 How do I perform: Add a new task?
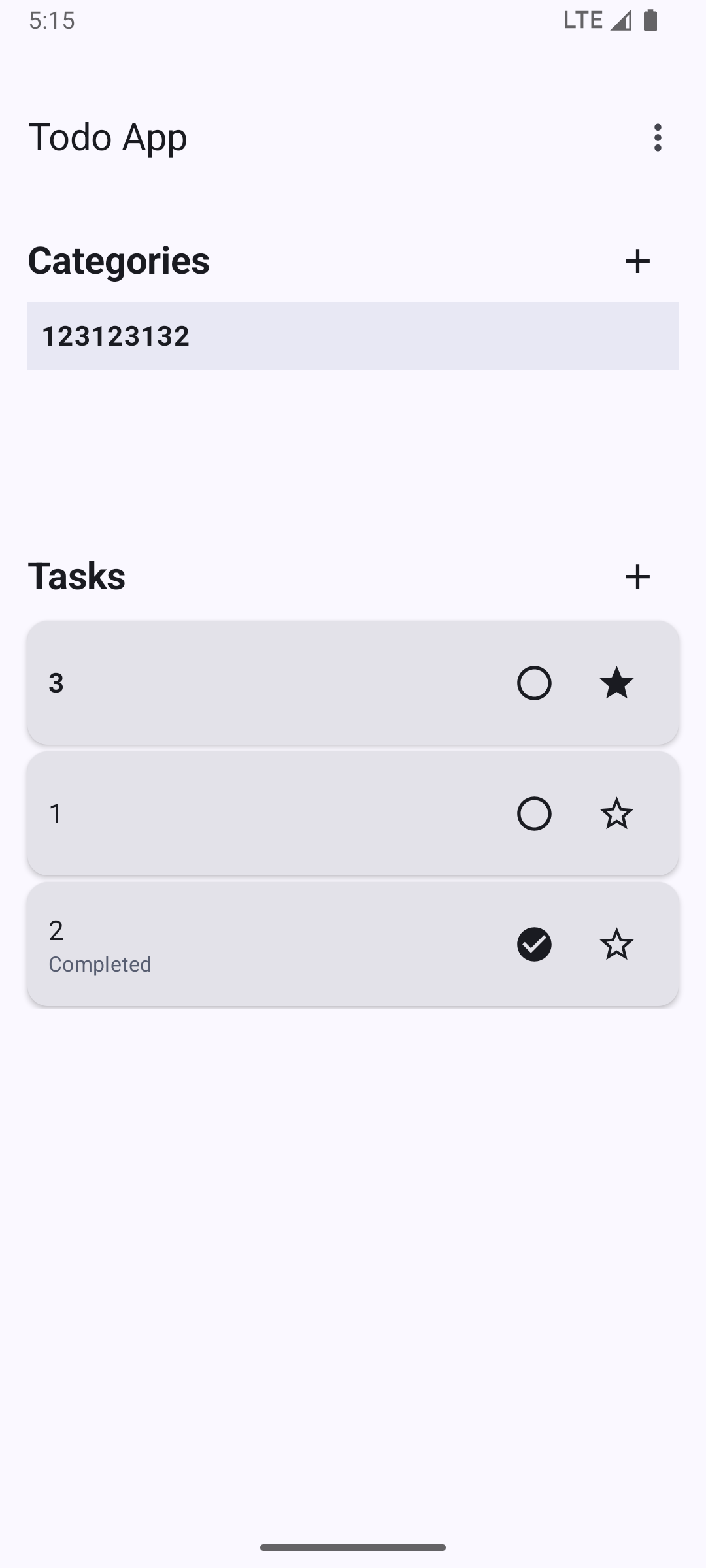click(637, 576)
